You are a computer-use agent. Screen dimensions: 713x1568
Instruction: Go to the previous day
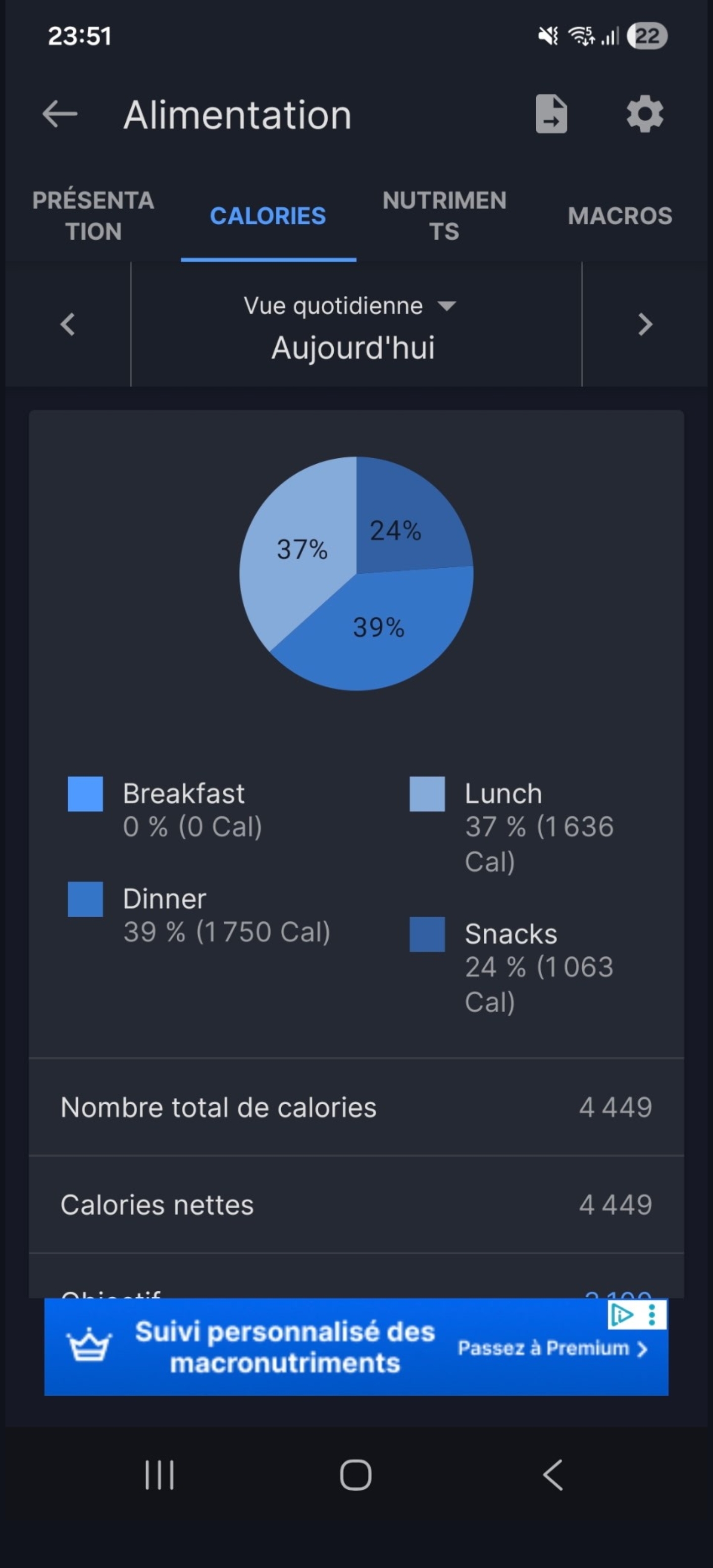click(x=67, y=324)
